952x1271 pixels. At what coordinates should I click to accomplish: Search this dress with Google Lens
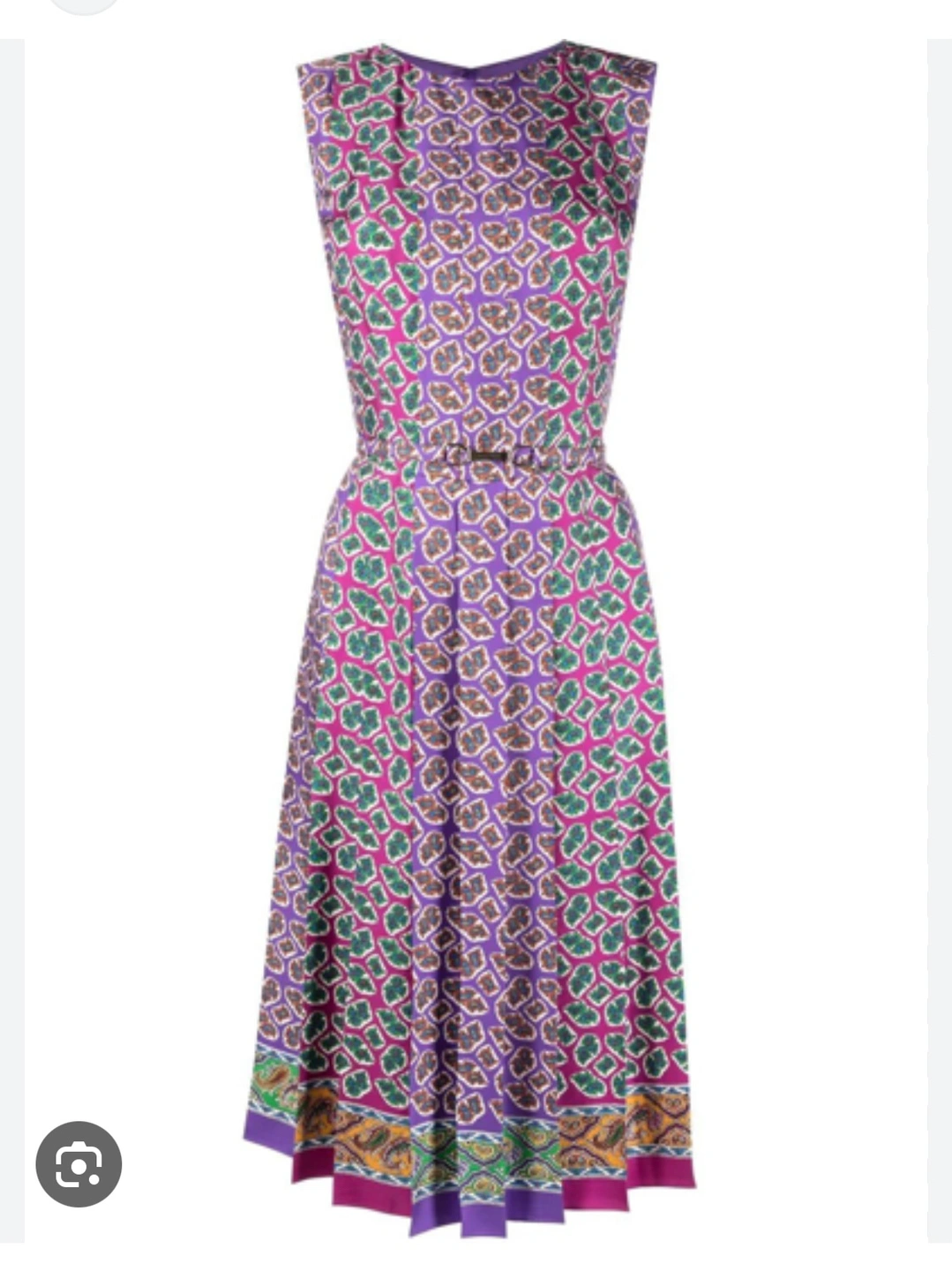[x=79, y=1164]
